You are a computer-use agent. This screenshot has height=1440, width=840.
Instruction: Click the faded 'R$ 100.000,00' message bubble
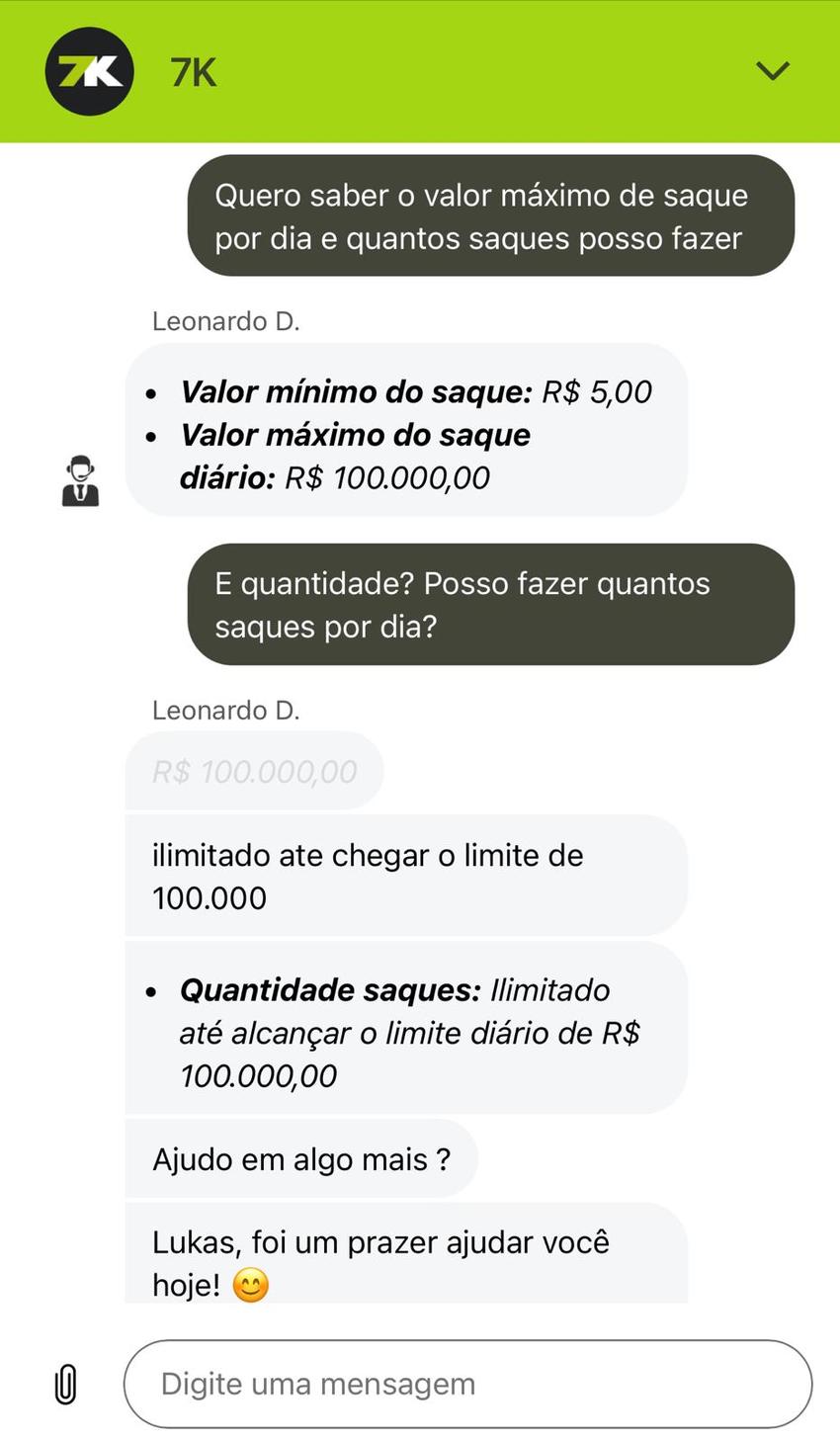(254, 770)
